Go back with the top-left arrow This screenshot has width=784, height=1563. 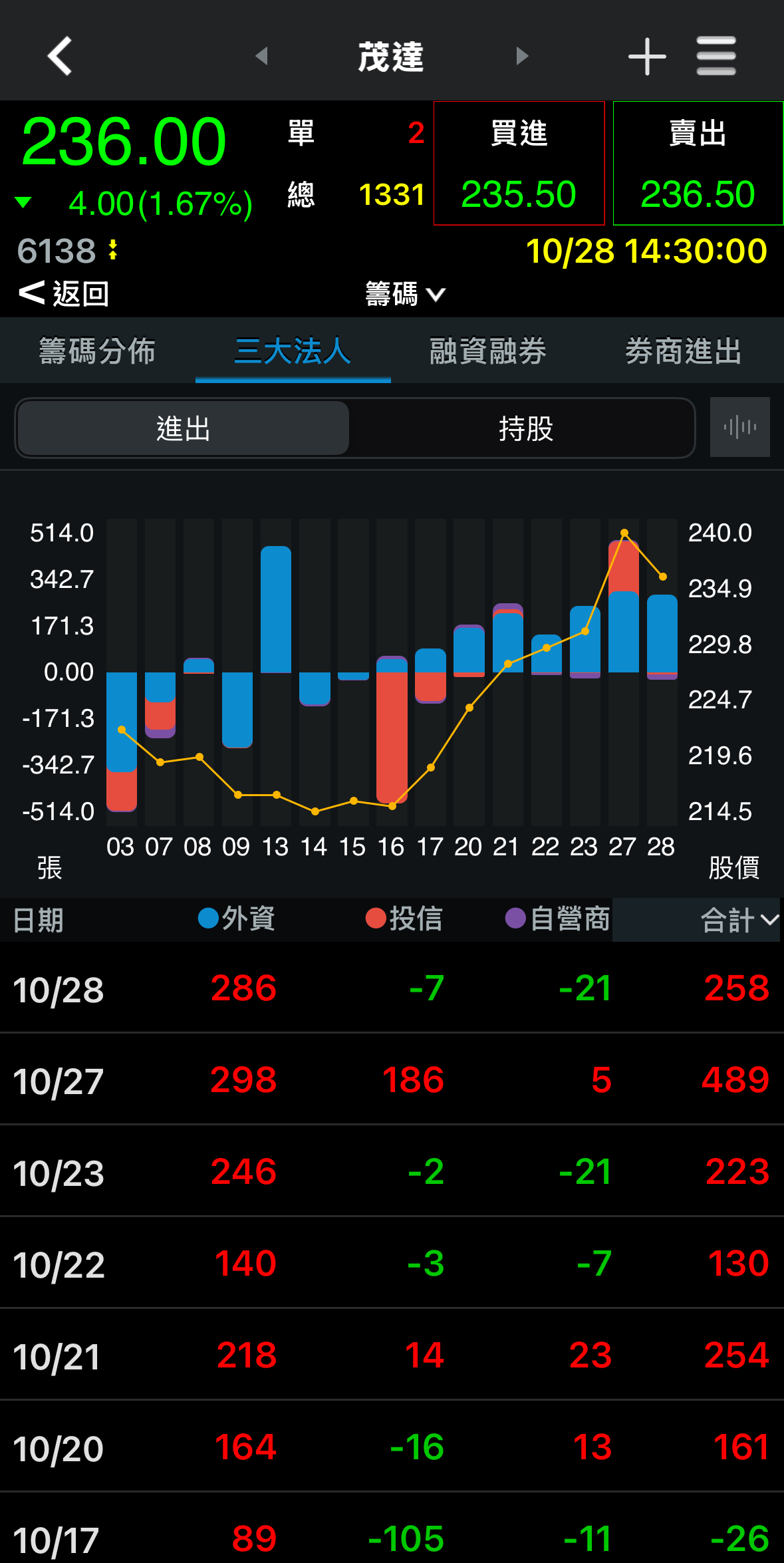tap(60, 56)
